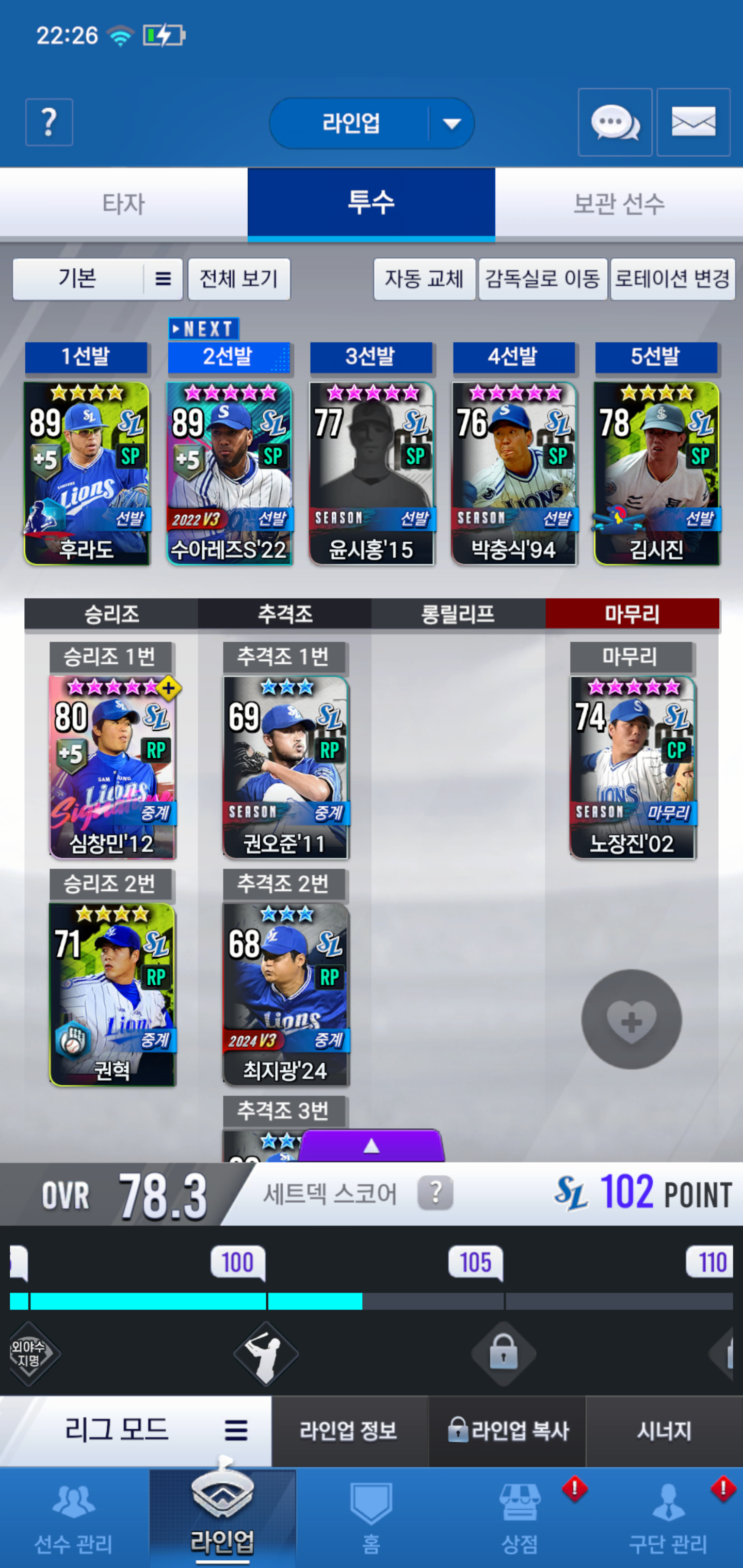Open the mailbox envelope icon
Image resolution: width=743 pixels, height=1568 pixels.
693,122
